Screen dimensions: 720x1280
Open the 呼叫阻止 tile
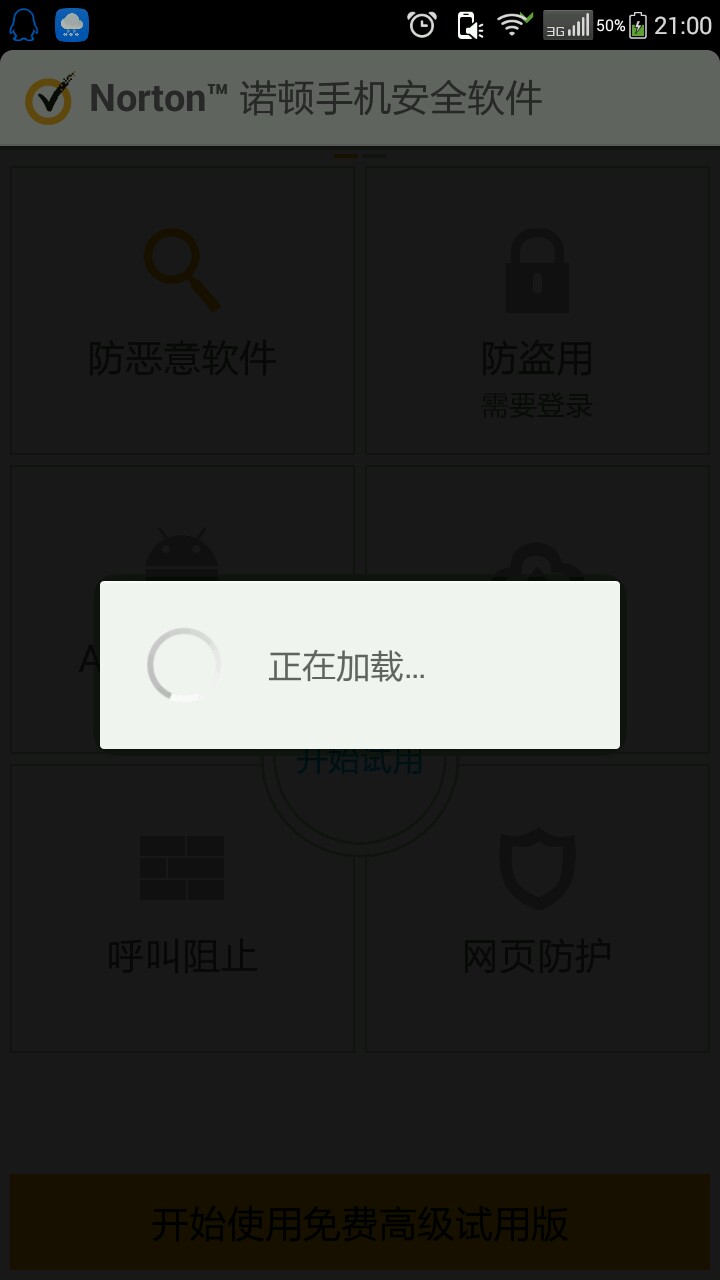(182, 908)
